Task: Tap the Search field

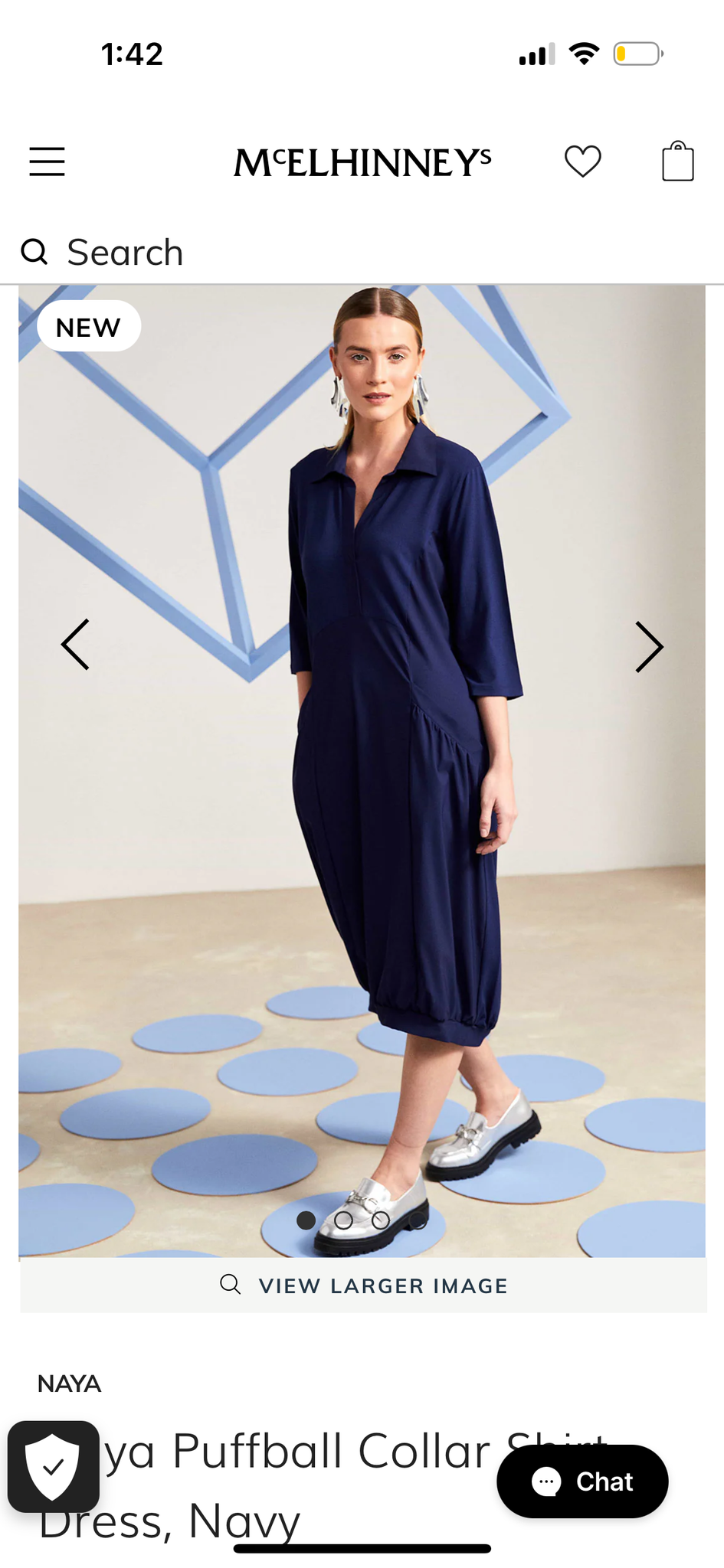Action: tap(362, 252)
